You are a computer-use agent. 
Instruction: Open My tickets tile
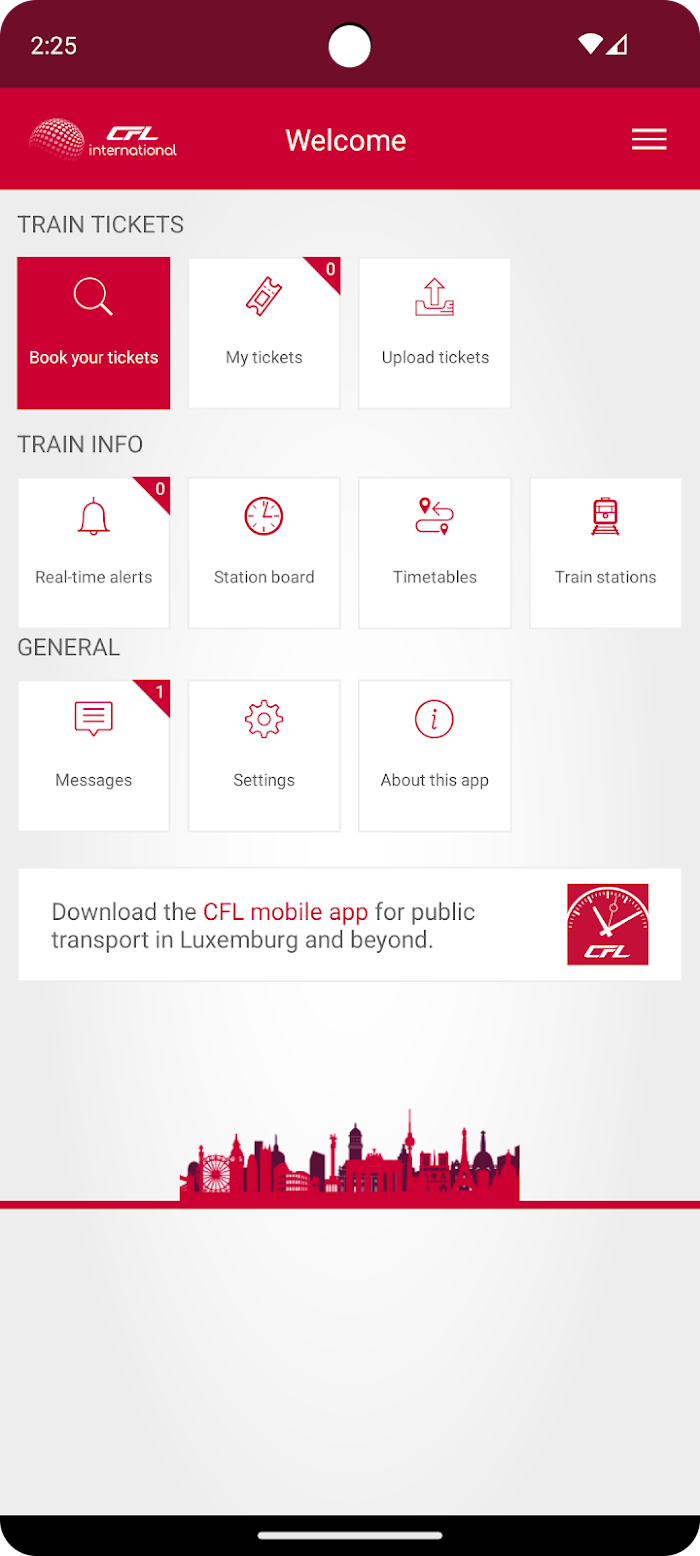(264, 333)
